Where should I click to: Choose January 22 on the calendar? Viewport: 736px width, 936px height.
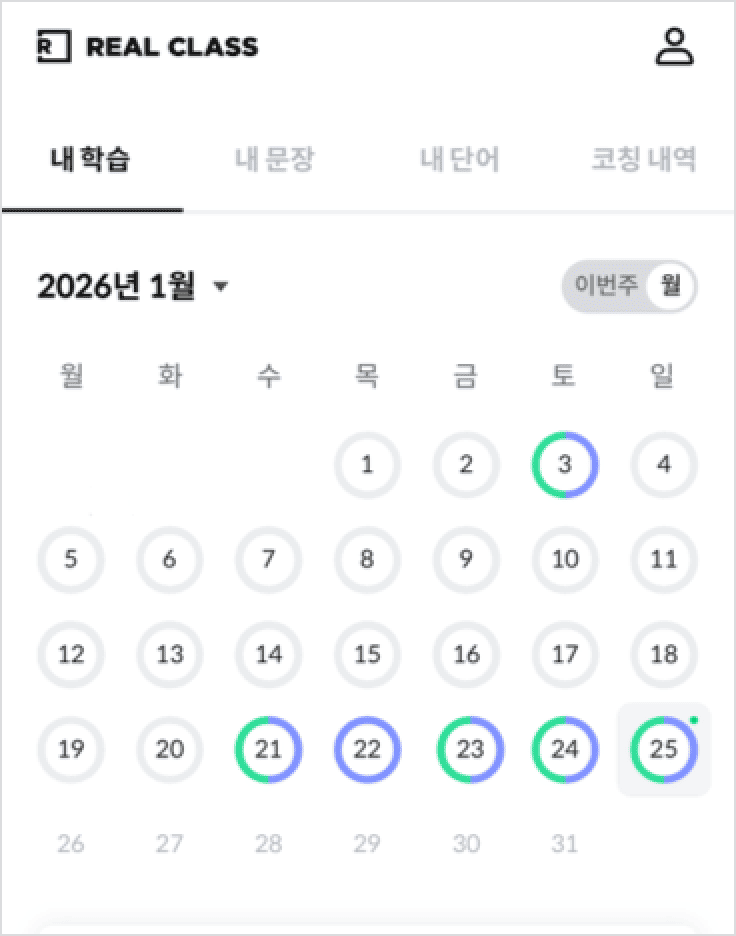pyautogui.click(x=367, y=749)
